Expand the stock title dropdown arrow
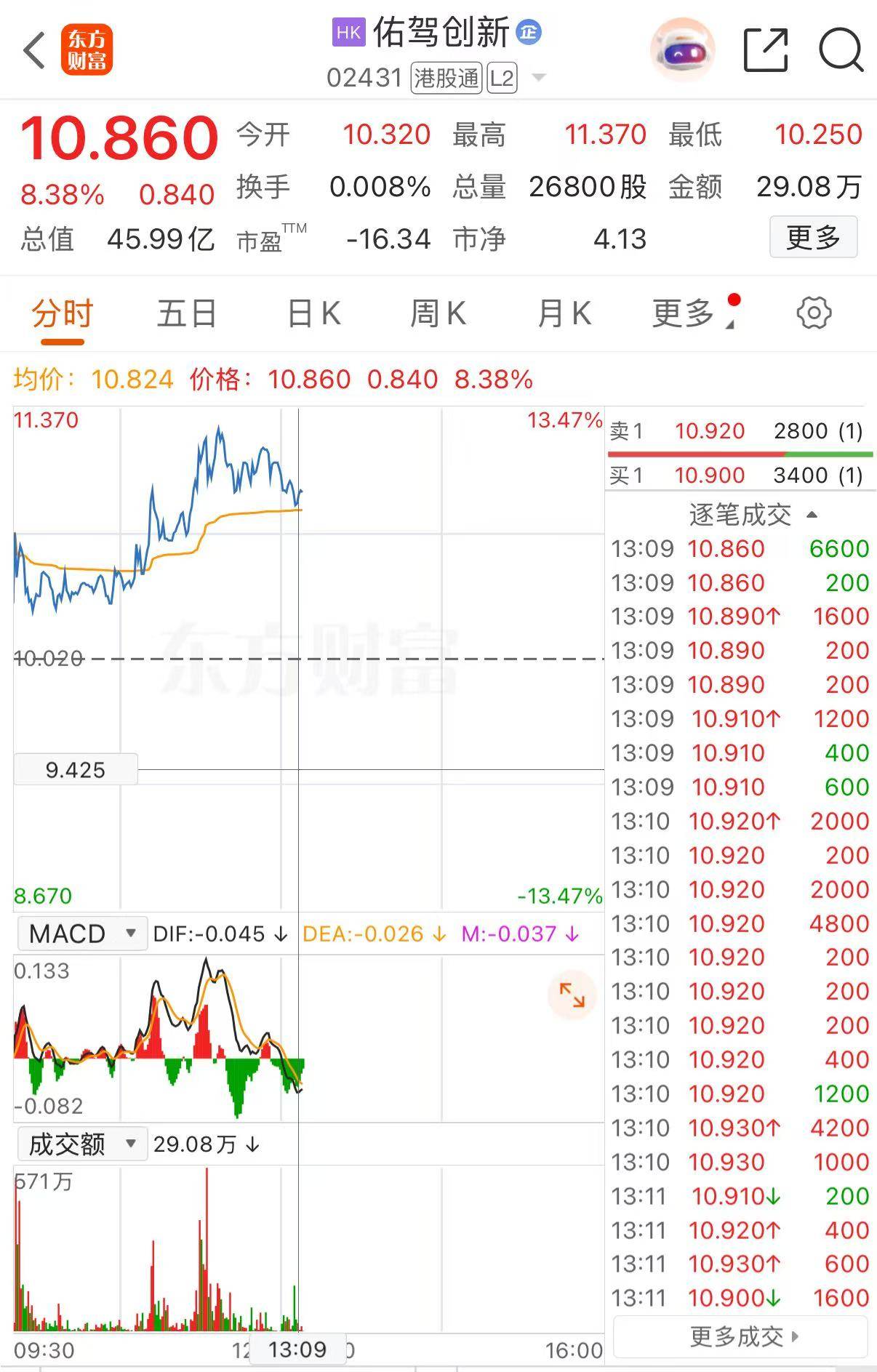Screen dimensions: 877x1372 click(539, 78)
